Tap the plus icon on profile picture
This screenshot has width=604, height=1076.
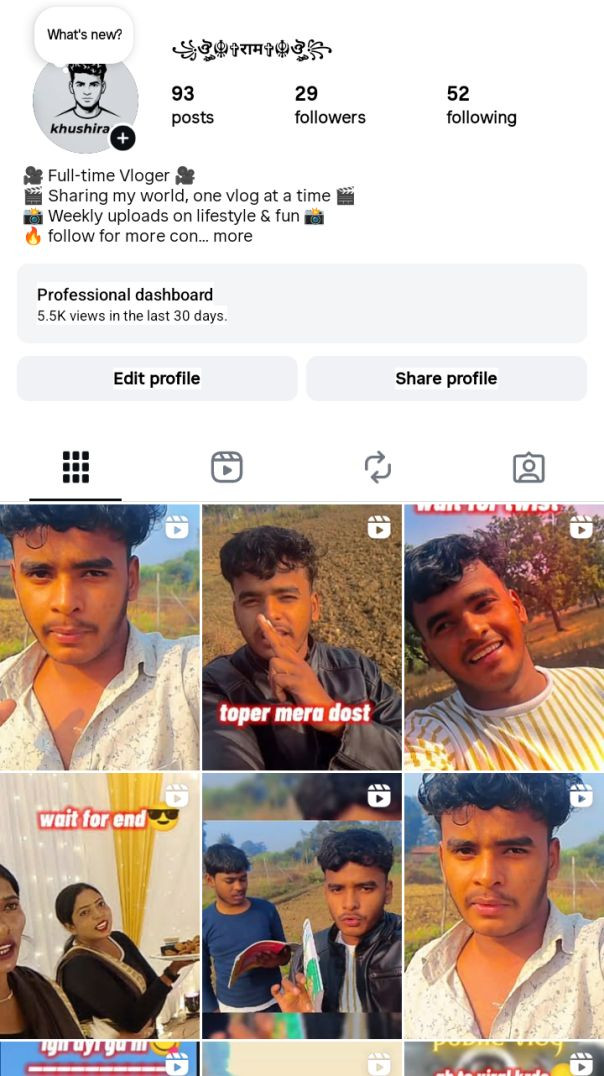[122, 138]
